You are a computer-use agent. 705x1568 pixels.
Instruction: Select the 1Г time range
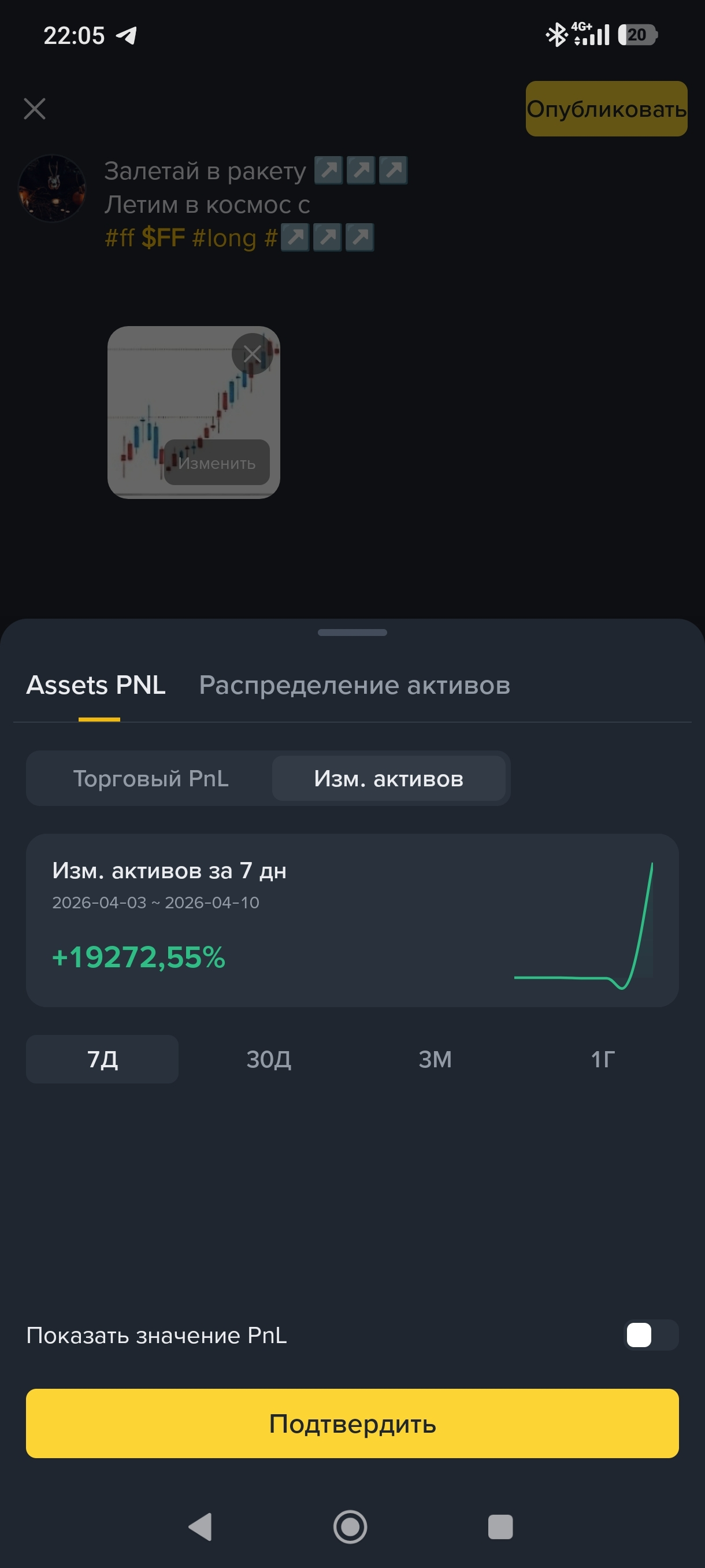coord(602,1059)
